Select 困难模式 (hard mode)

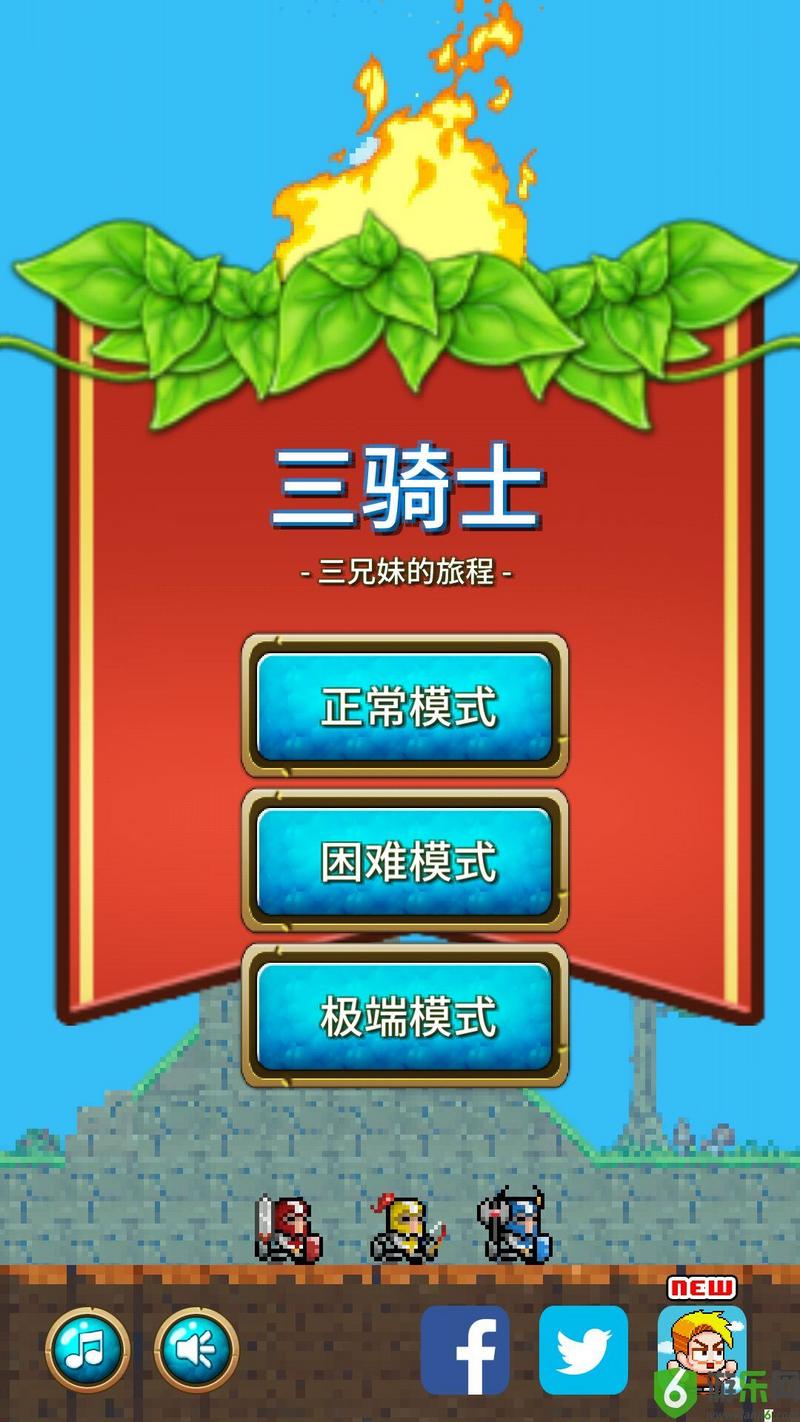point(405,861)
